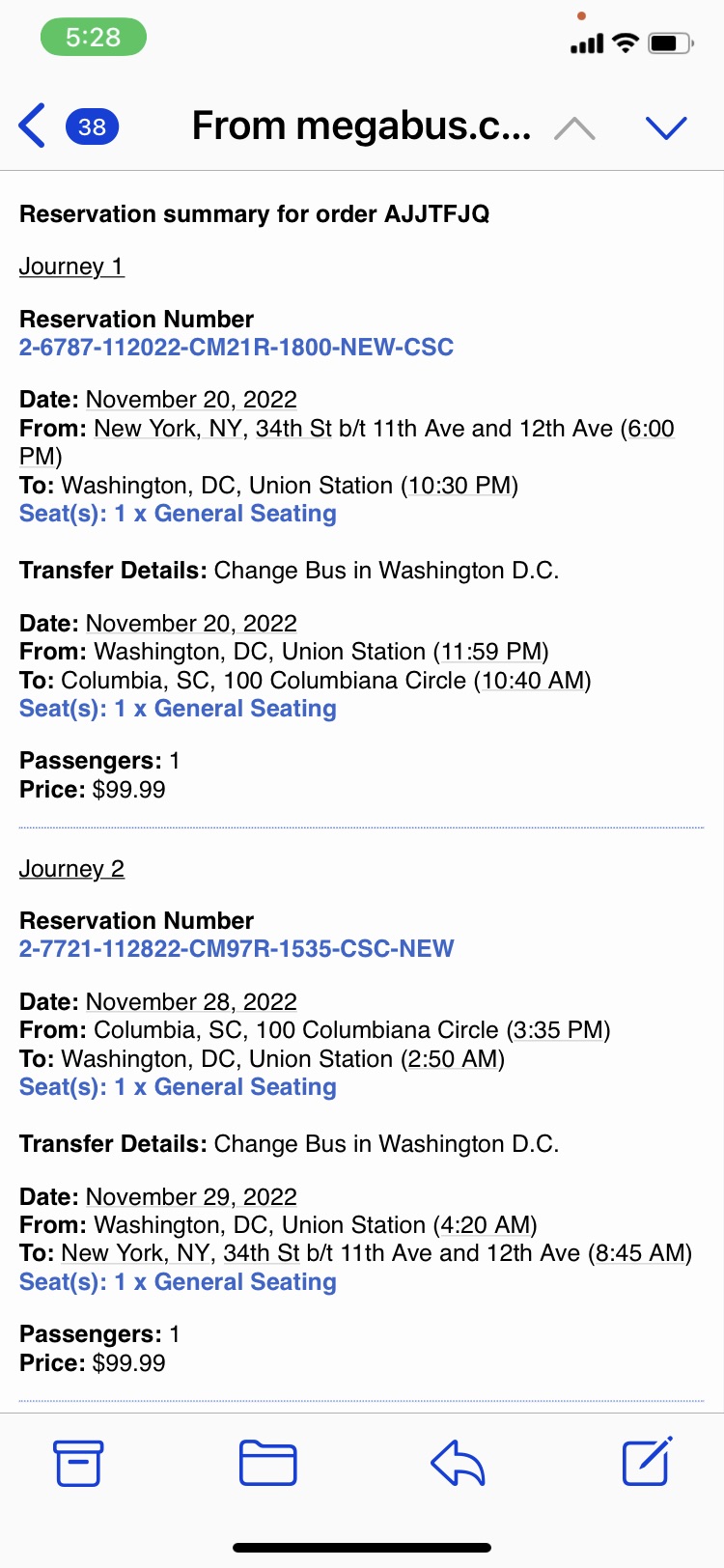
Task: Tap the Journey 1 section heading
Action: (x=70, y=266)
